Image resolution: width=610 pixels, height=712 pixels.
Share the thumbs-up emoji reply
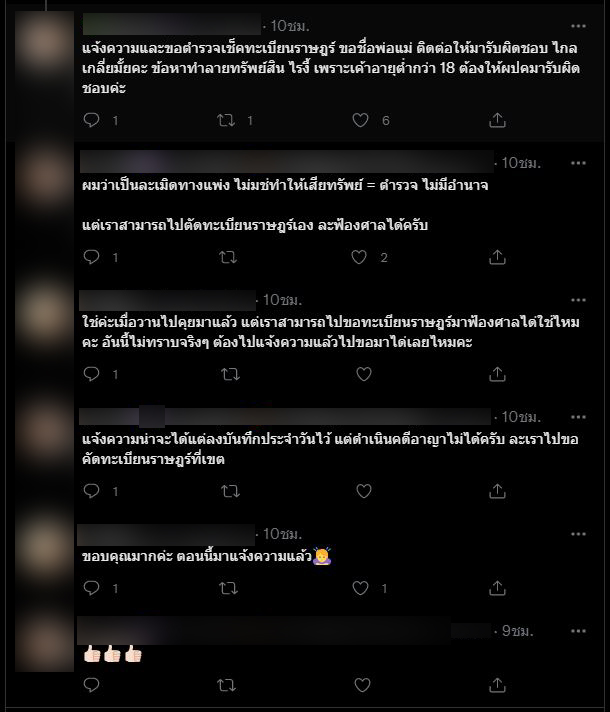(497, 685)
